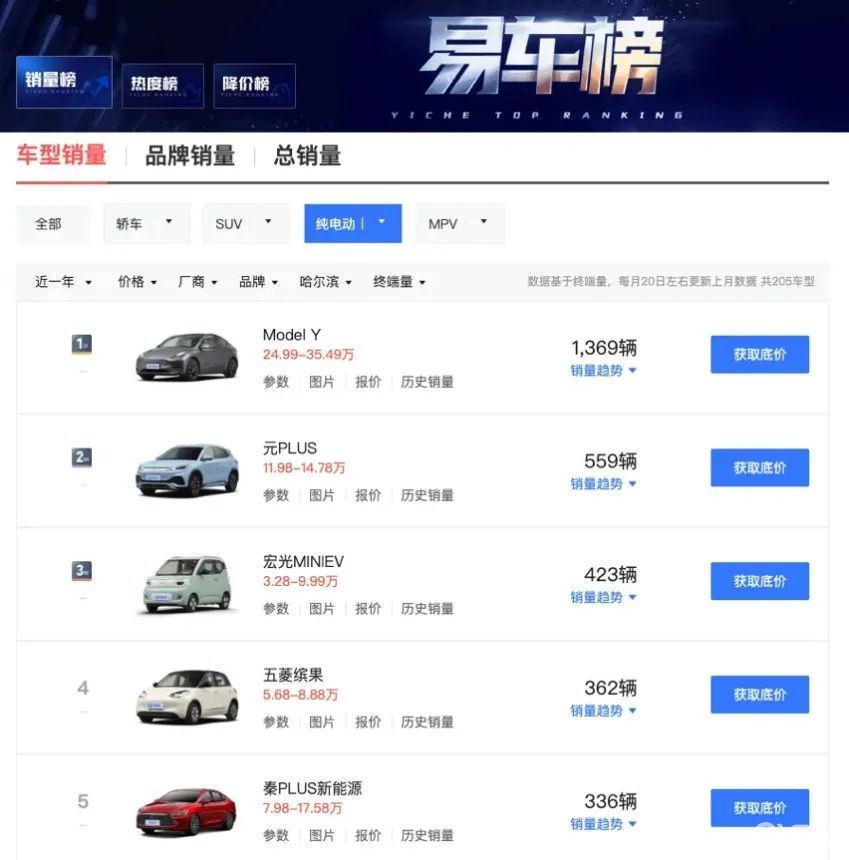849x860 pixels.
Task: Open the 总销量 tab
Action: (x=307, y=156)
